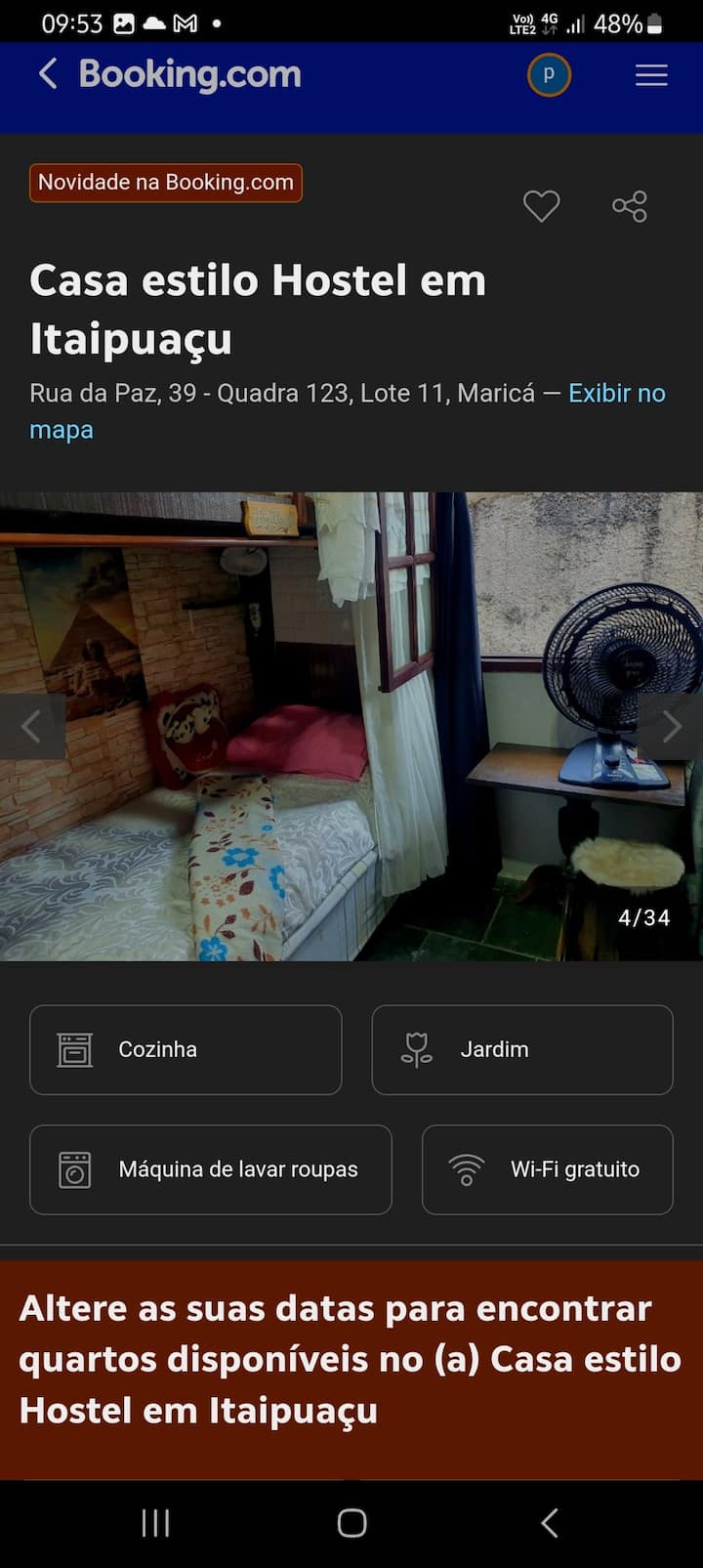This screenshot has height=1568, width=703.
Task: Show the previous property photo
Action: pos(31,726)
